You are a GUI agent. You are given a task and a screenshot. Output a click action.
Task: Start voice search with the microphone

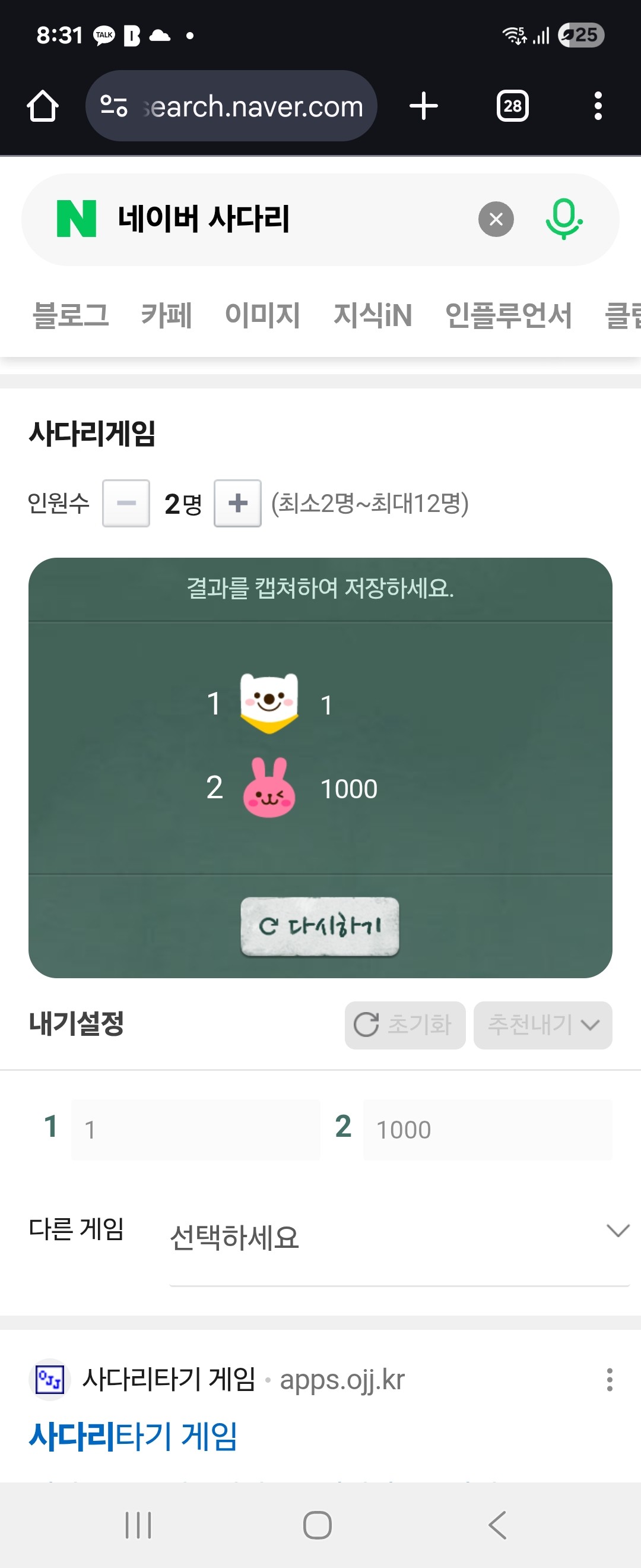click(564, 219)
